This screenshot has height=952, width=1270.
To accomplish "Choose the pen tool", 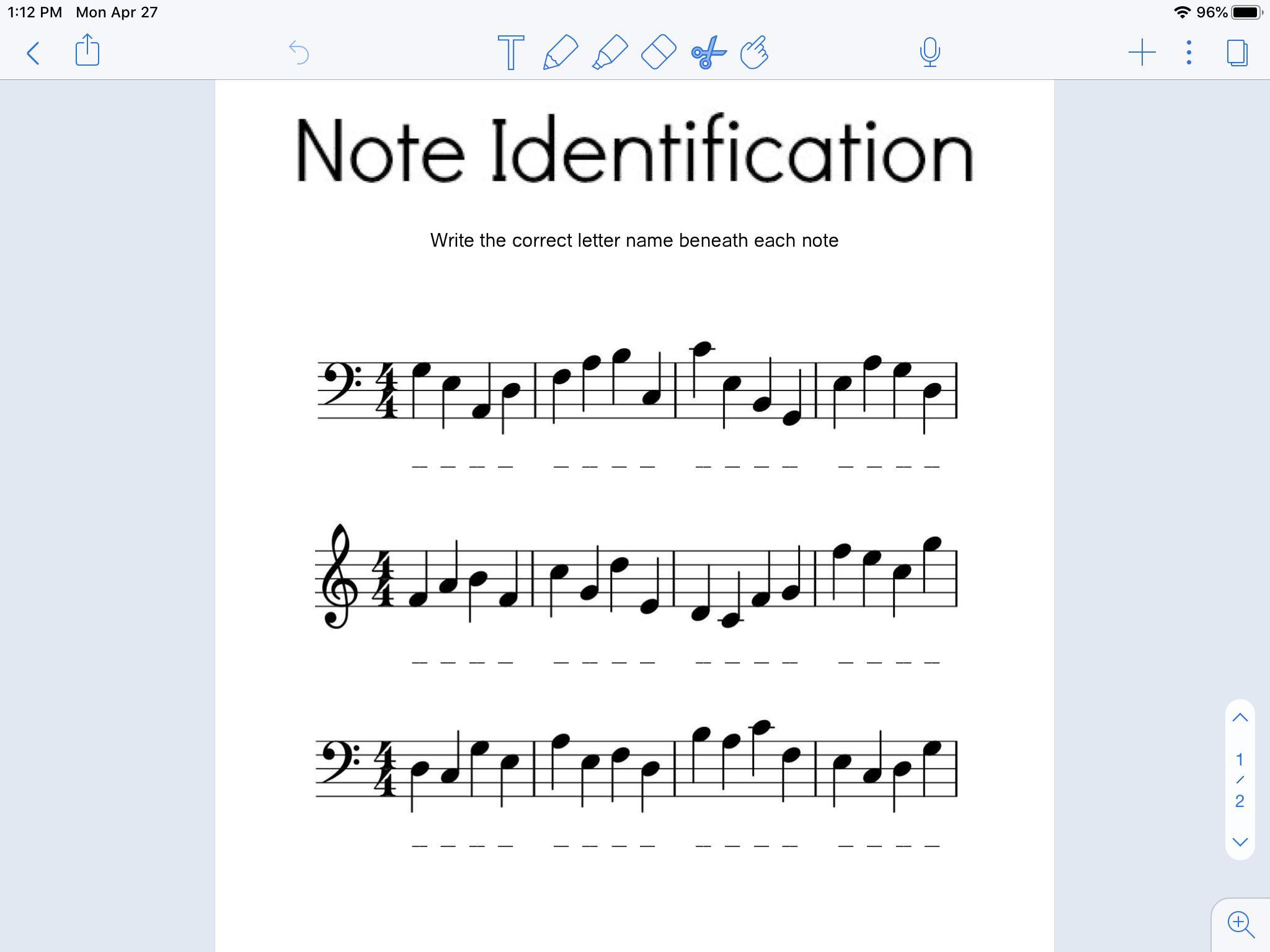I will click(560, 53).
